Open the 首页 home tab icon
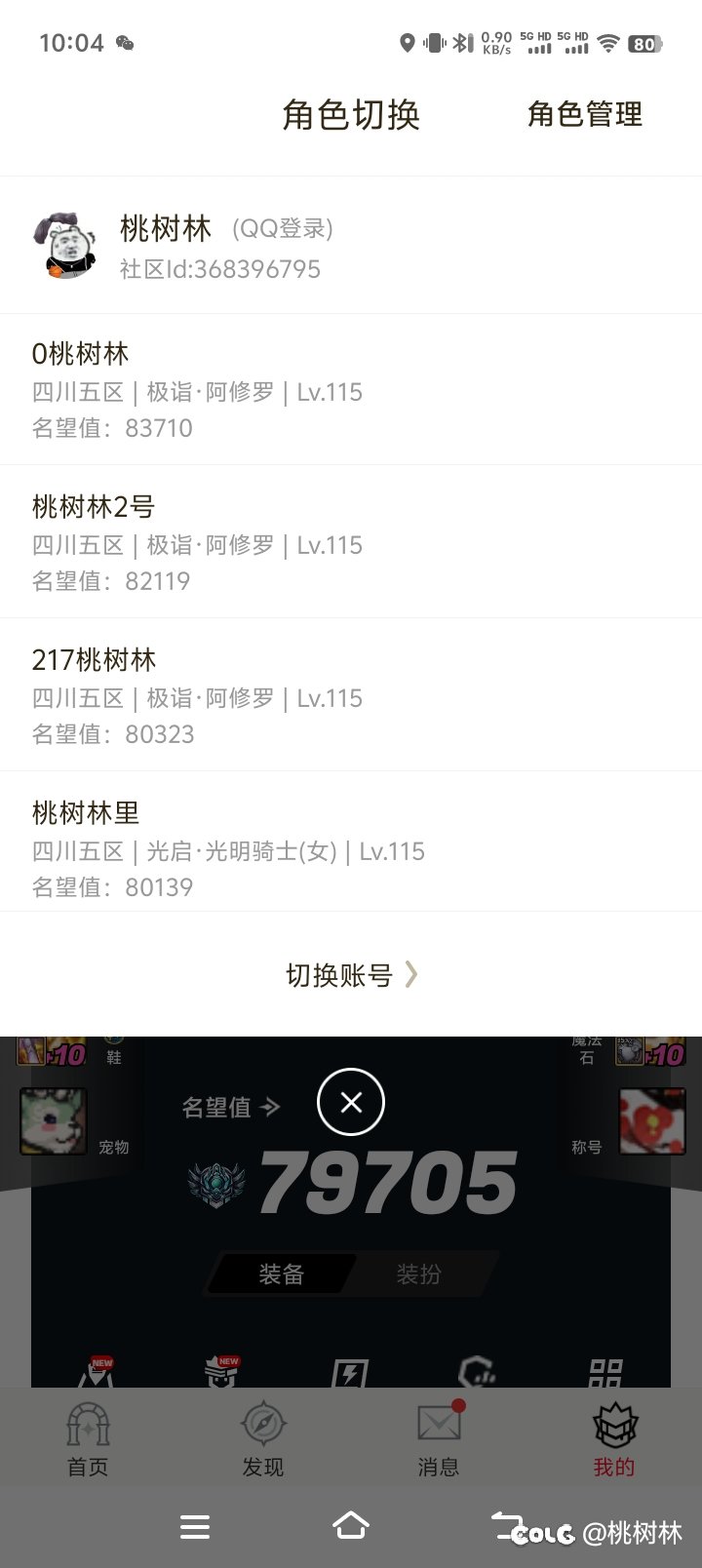The height and width of the screenshot is (1568, 702). (x=88, y=1426)
